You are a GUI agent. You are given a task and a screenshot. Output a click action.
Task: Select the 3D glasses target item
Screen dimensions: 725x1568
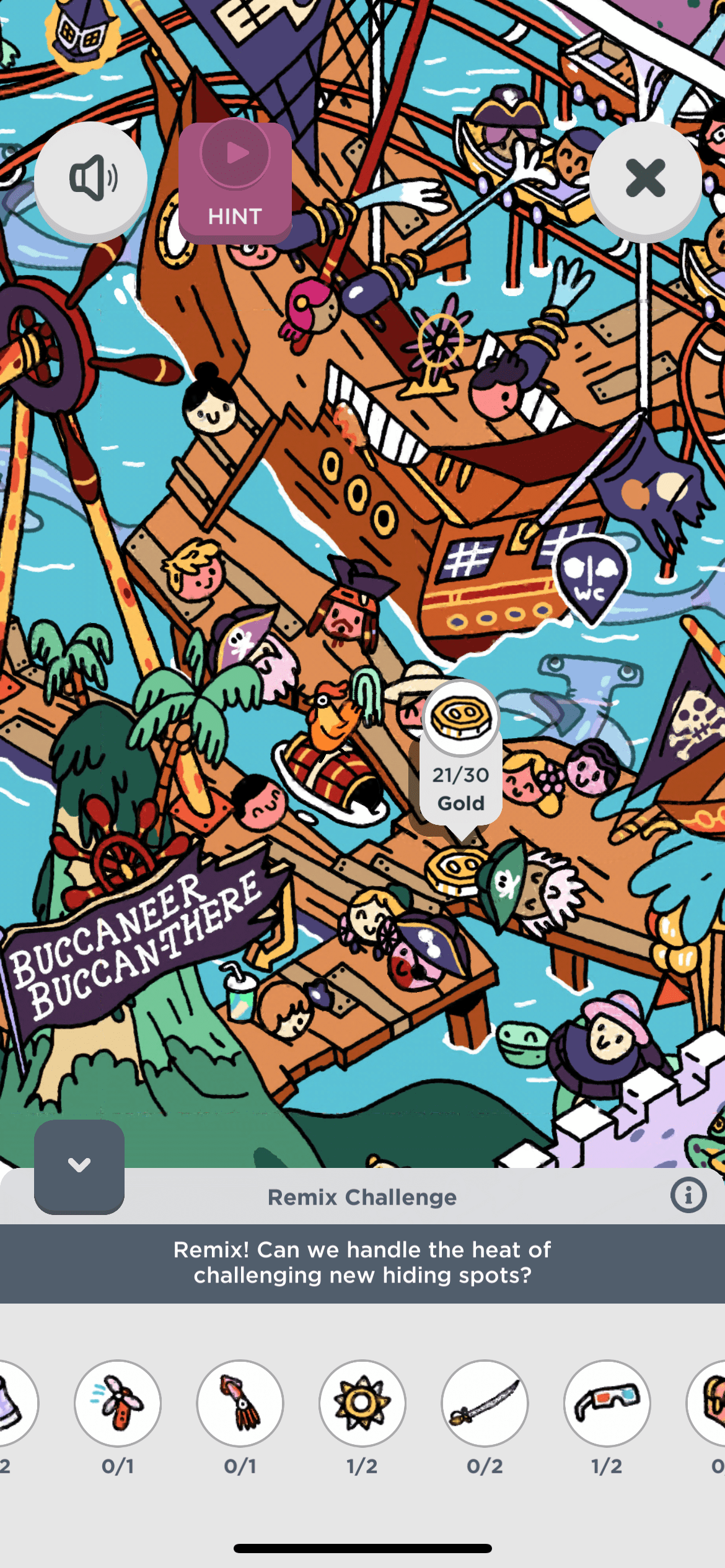[x=607, y=1403]
